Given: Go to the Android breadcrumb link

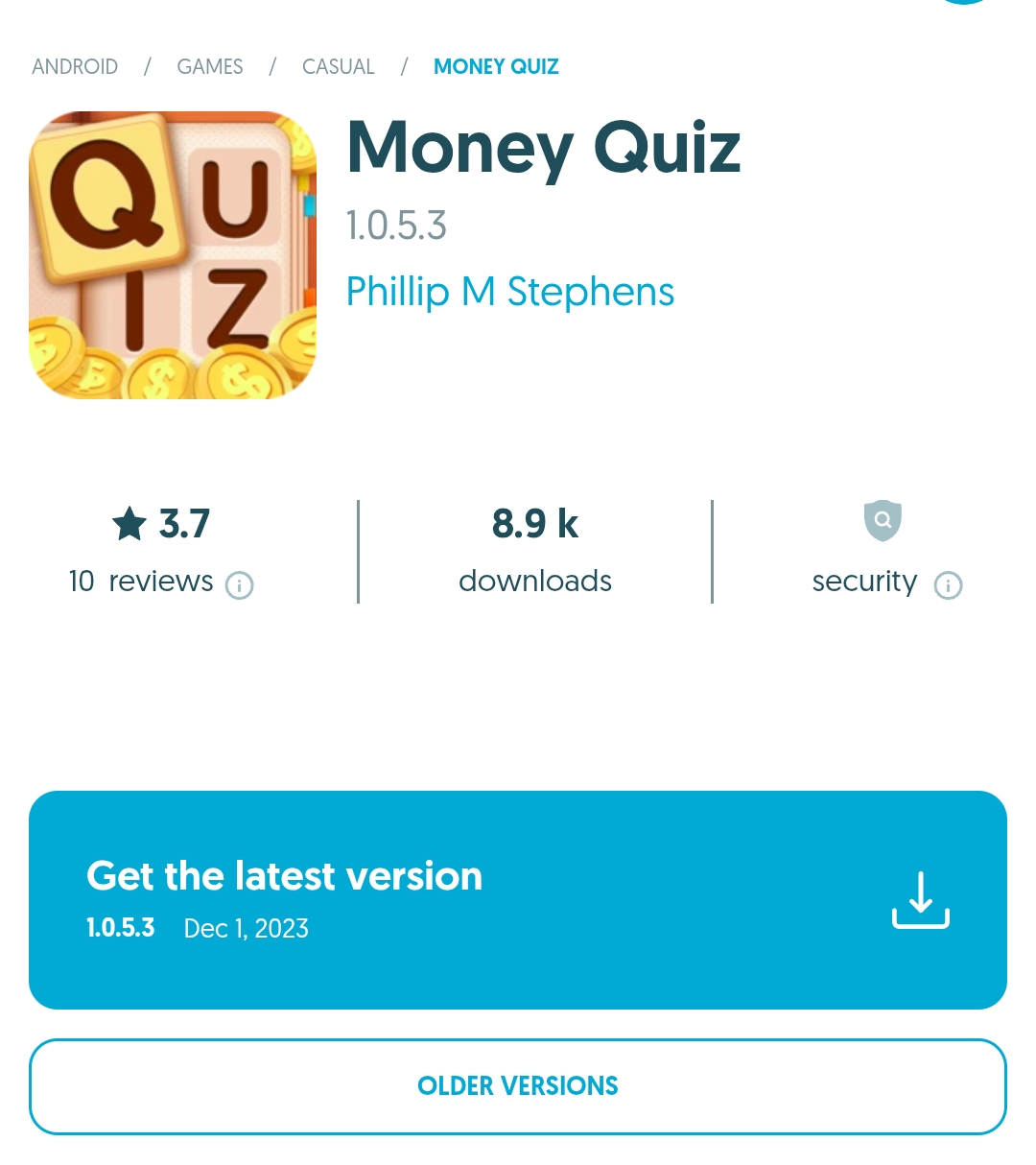Looking at the screenshot, I should (75, 67).
